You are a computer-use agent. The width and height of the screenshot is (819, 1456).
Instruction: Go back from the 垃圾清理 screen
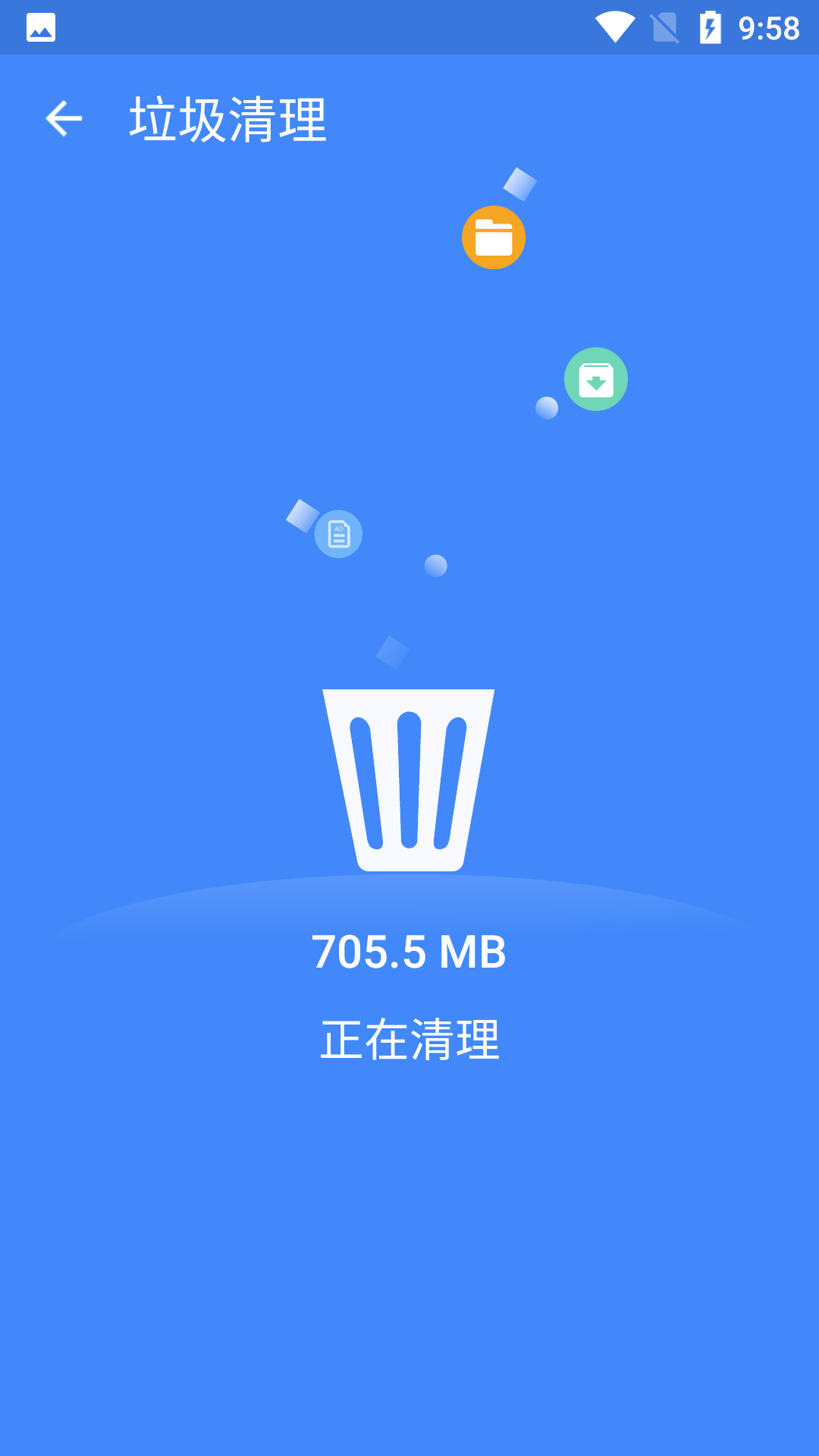[64, 119]
